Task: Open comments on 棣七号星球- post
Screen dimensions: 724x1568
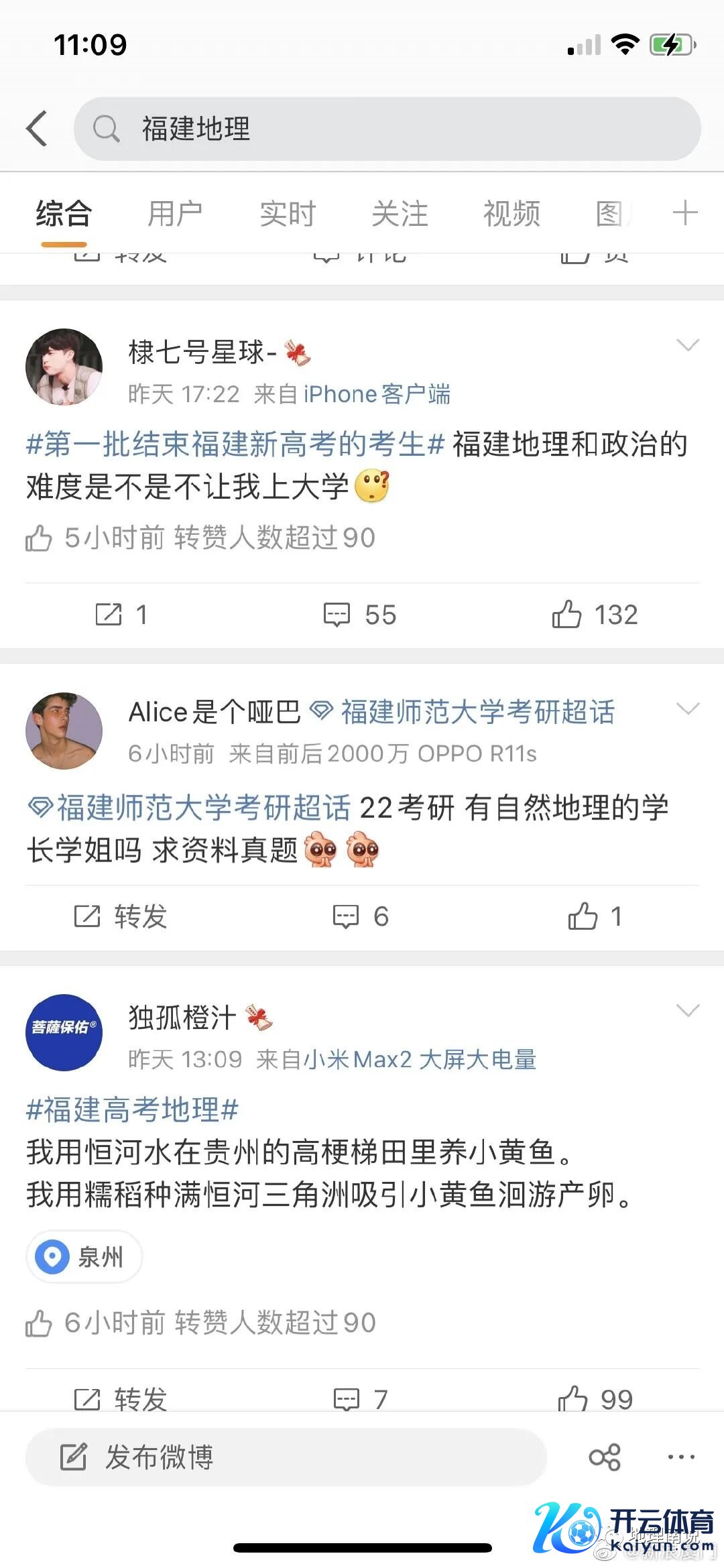Action: [360, 615]
